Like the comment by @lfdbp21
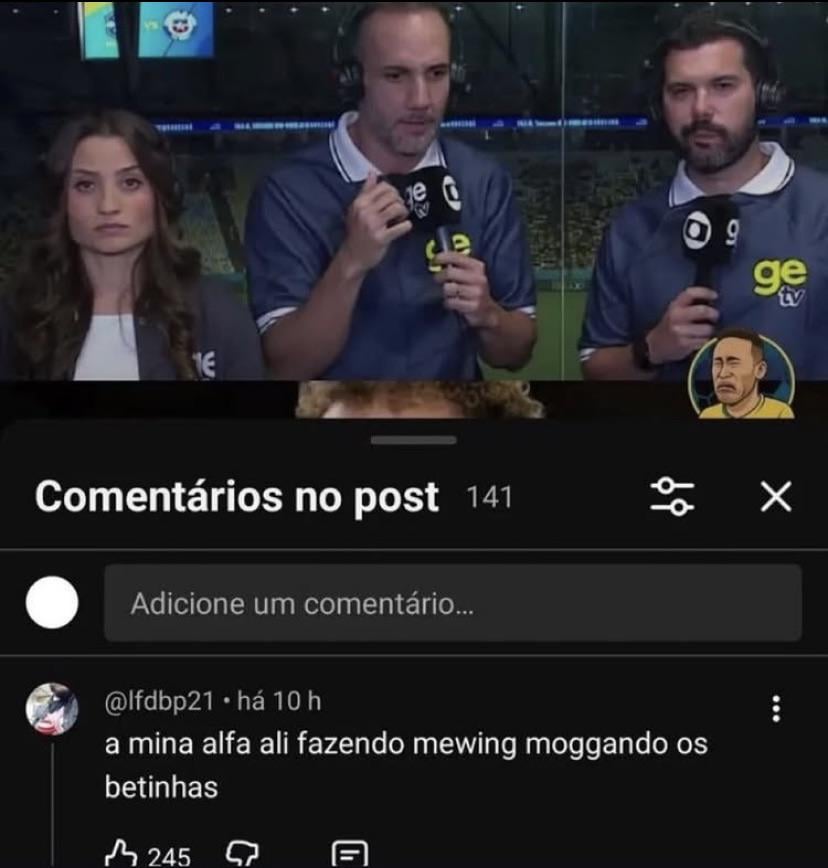This screenshot has height=868, width=828. pyautogui.click(x=121, y=853)
